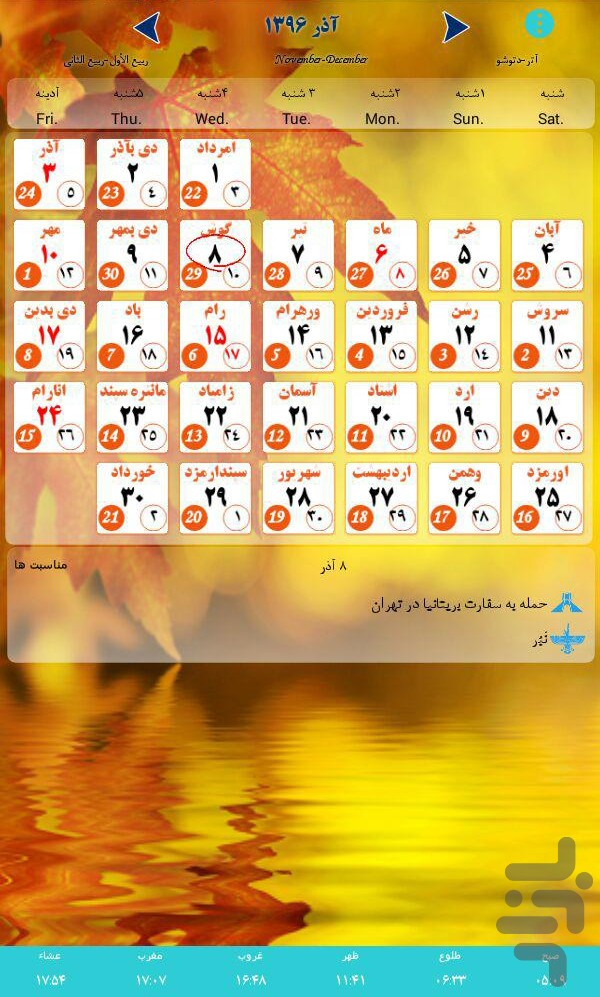Image resolution: width=600 pixels, height=997 pixels.
Task: Choose day 3 labeled آذر
Action: click(x=49, y=173)
